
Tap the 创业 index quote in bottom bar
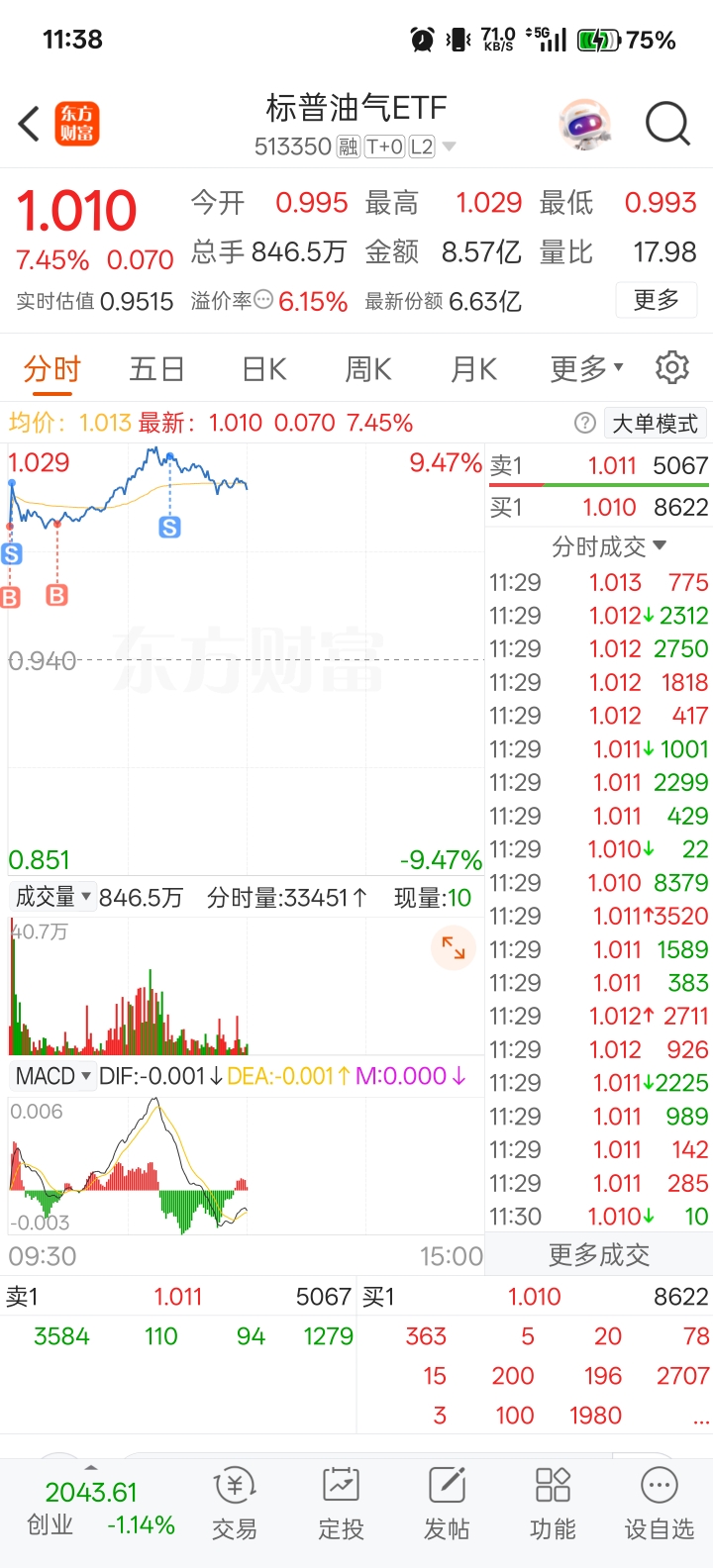click(x=90, y=1505)
